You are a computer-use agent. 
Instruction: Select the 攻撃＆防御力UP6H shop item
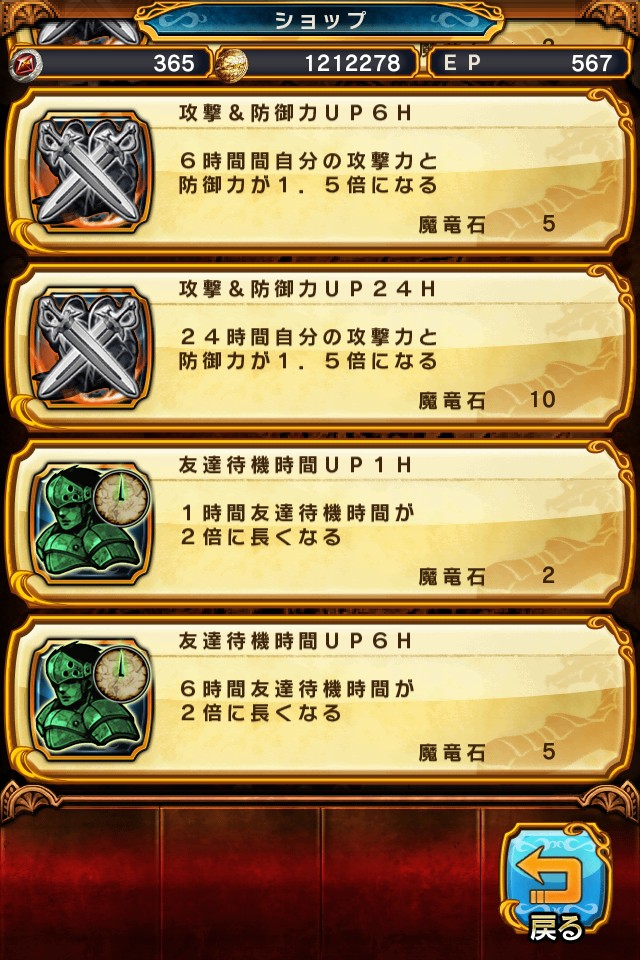pyautogui.click(x=320, y=172)
